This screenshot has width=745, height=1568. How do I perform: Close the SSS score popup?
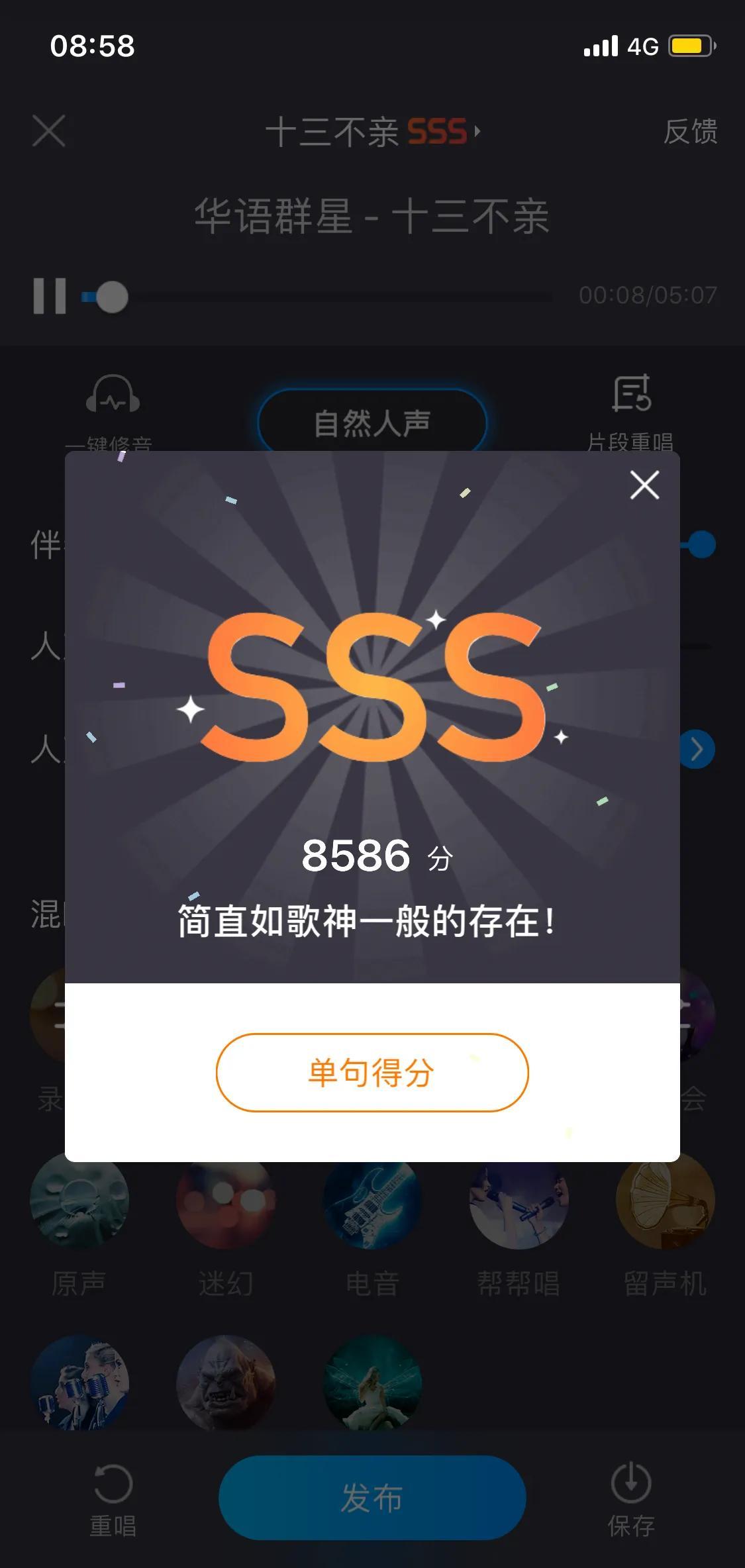click(644, 485)
